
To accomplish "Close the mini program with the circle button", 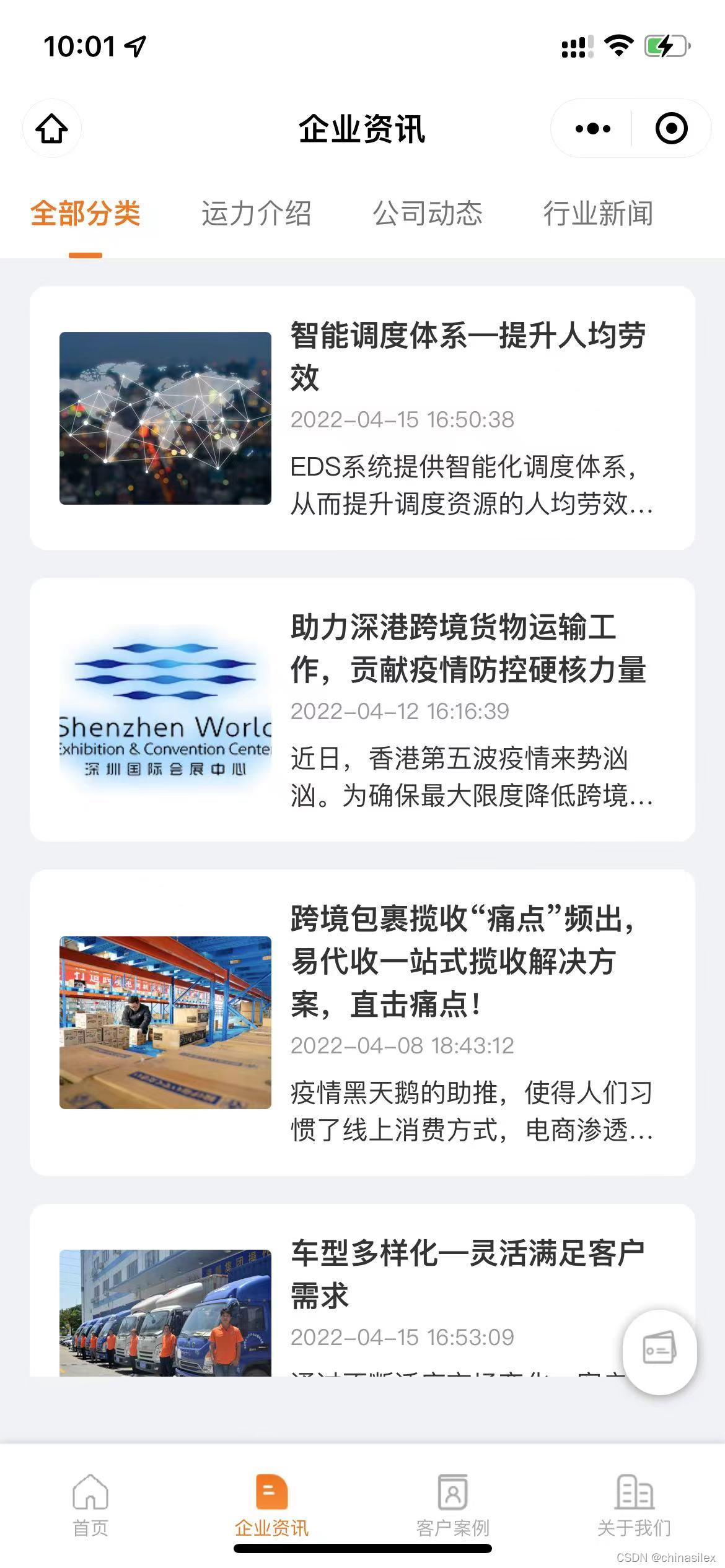I will [671, 129].
